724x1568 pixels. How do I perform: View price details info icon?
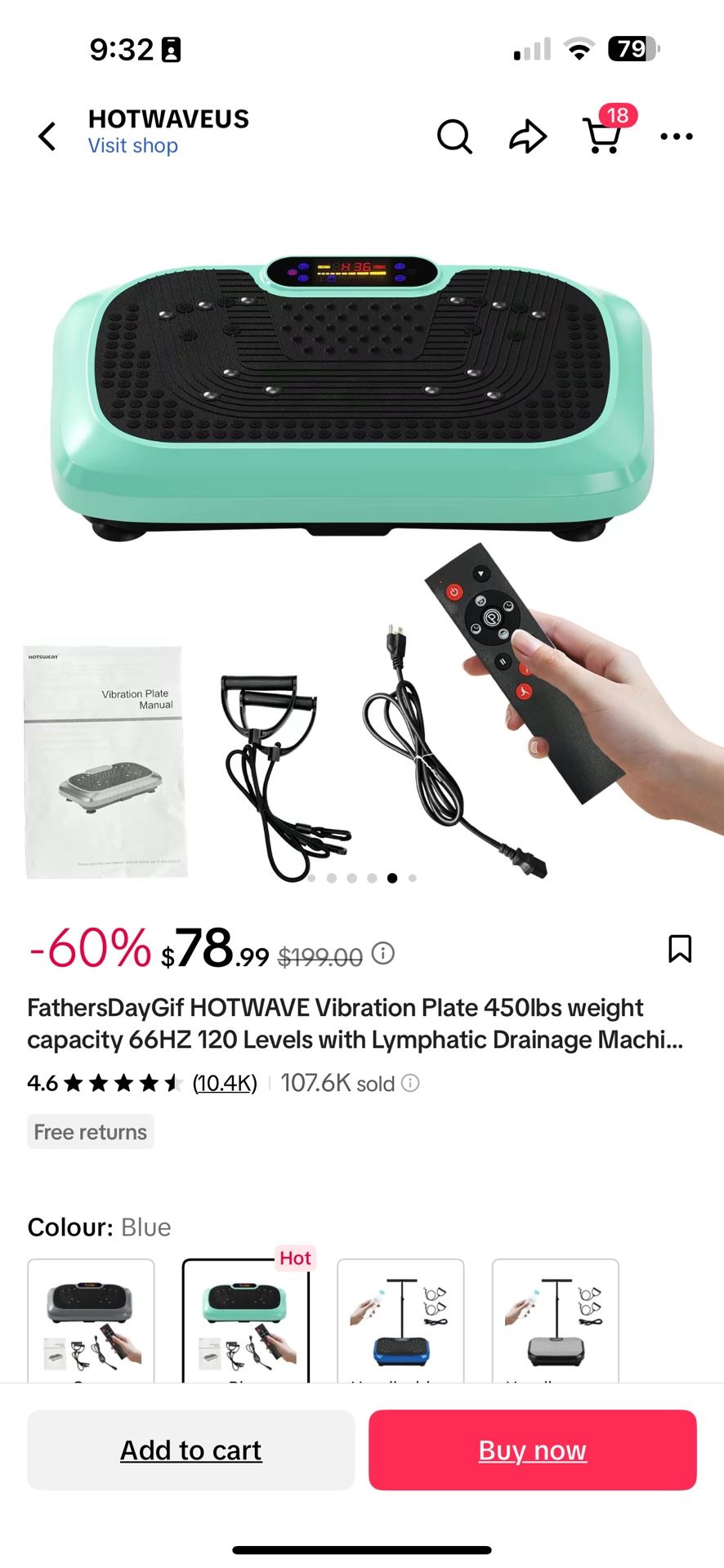tap(383, 953)
